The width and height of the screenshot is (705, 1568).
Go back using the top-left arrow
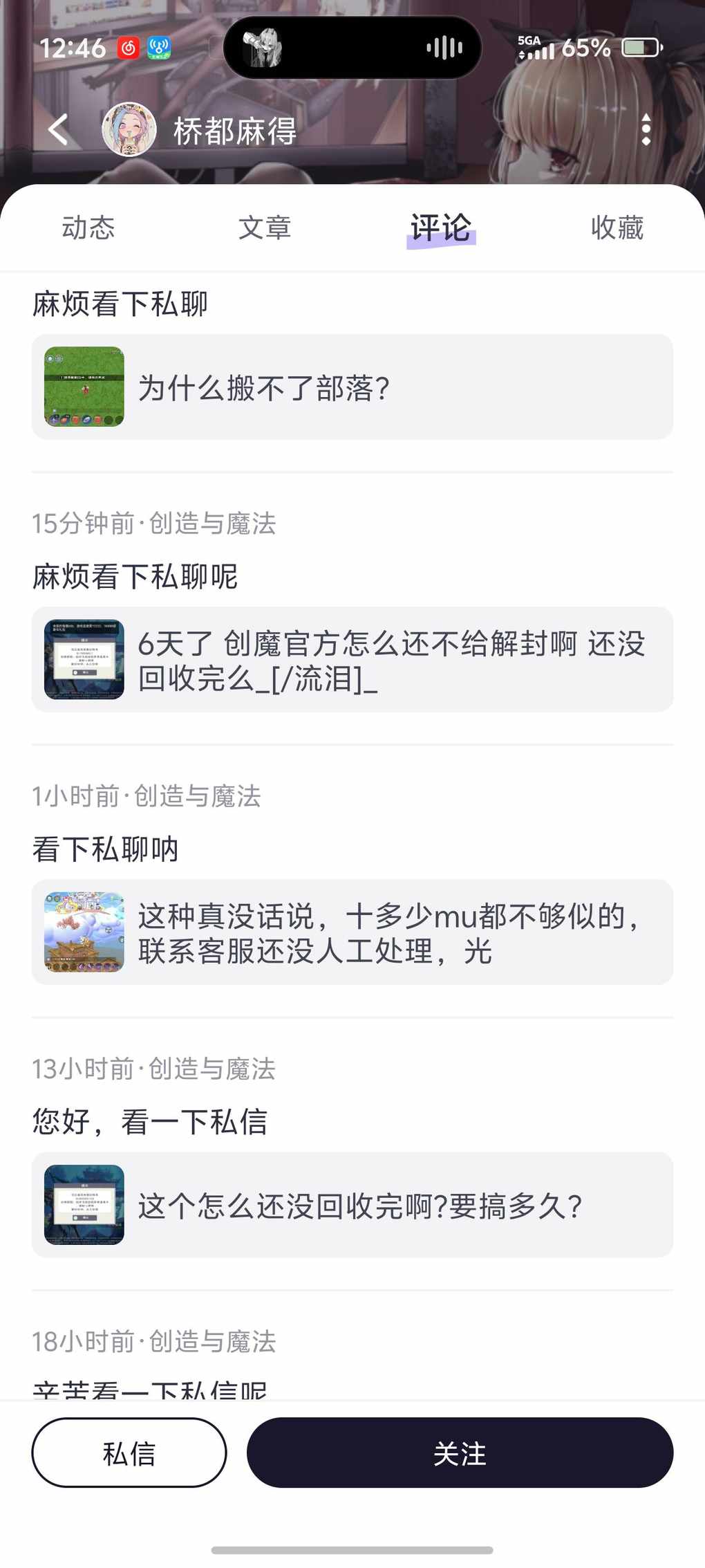click(x=59, y=129)
